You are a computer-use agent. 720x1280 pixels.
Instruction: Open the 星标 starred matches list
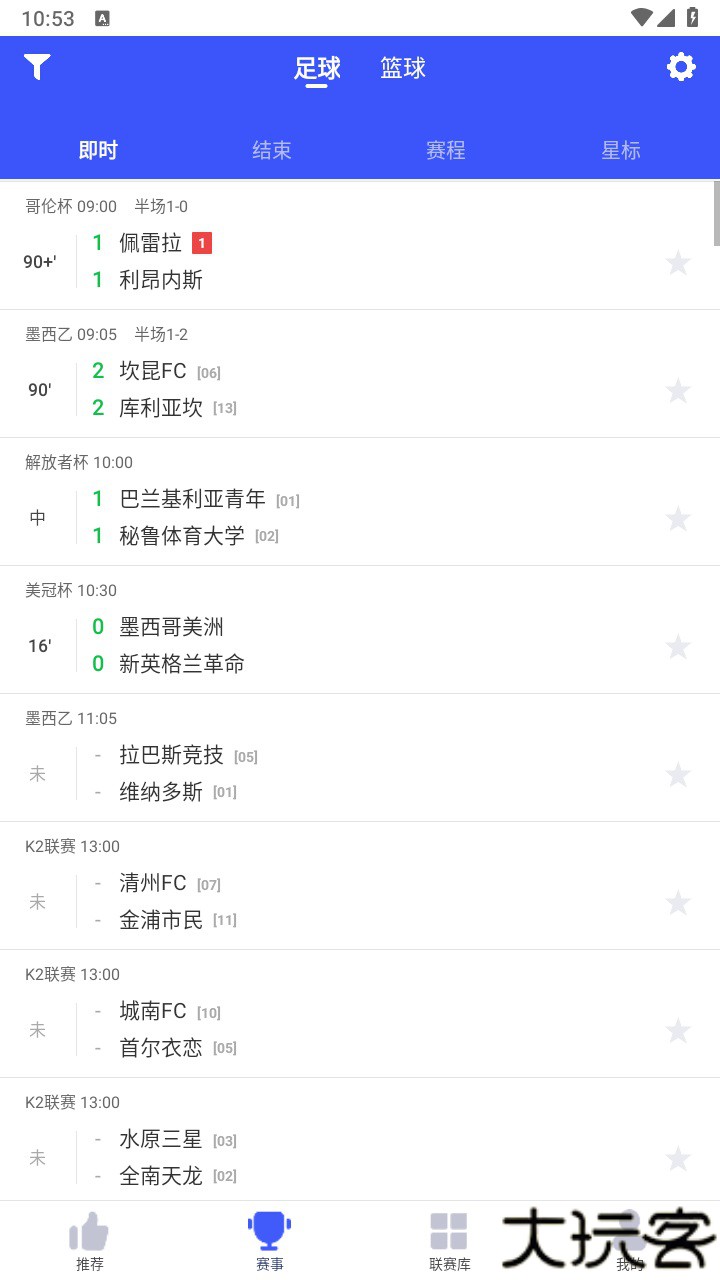click(x=621, y=149)
